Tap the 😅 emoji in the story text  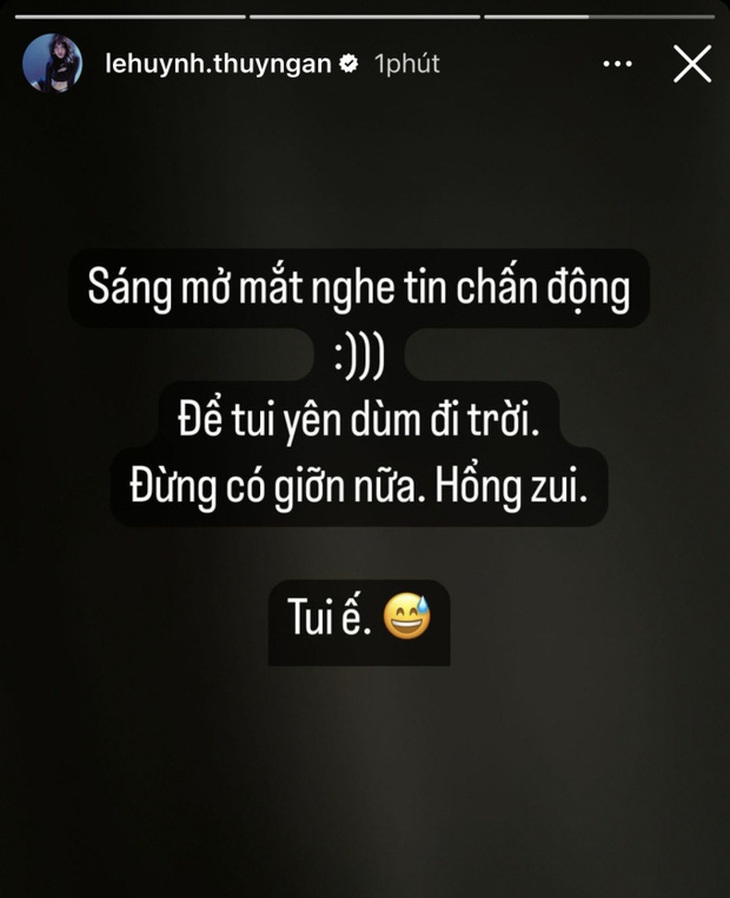pyautogui.click(x=407, y=617)
